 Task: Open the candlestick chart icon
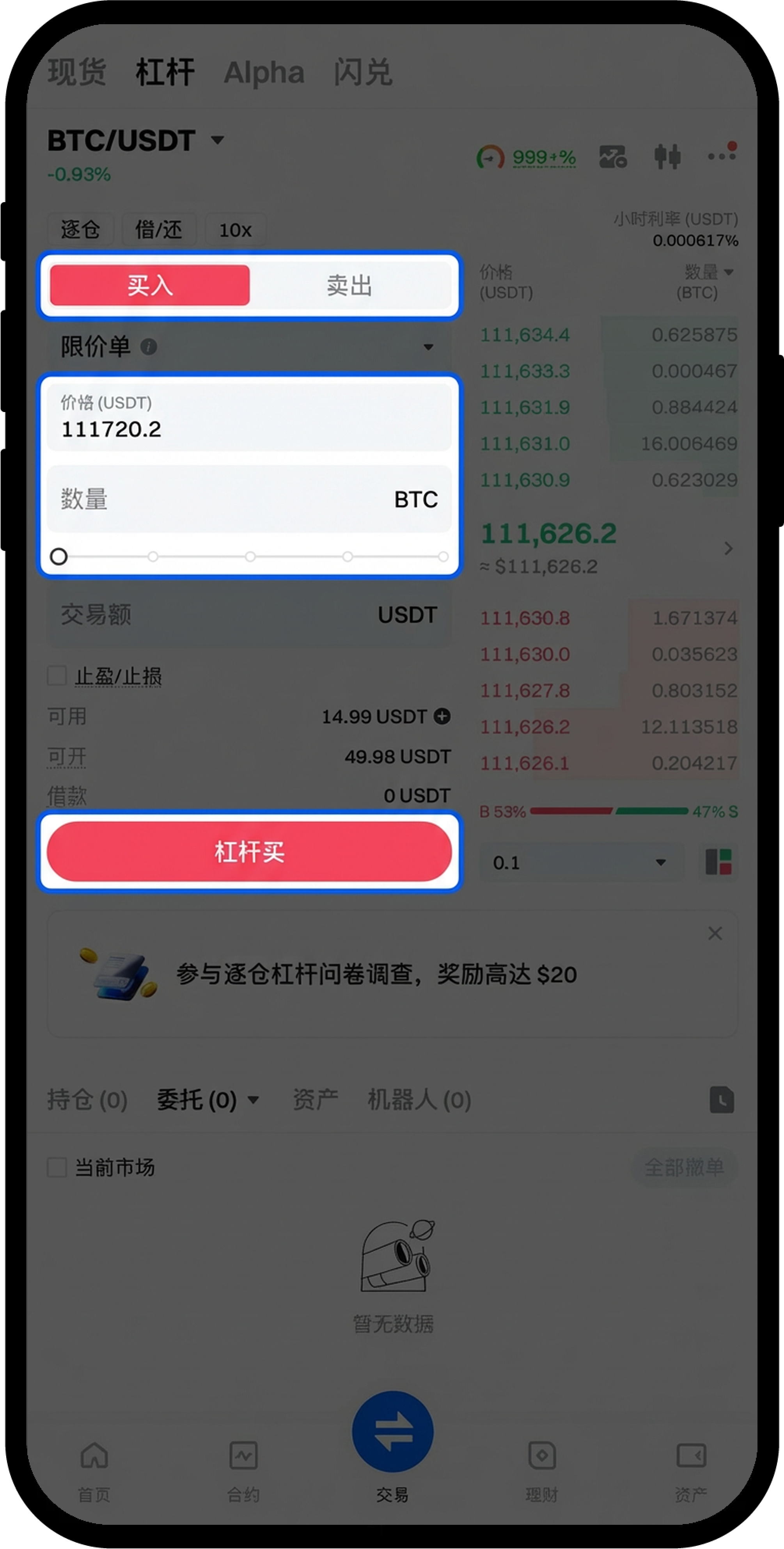667,157
